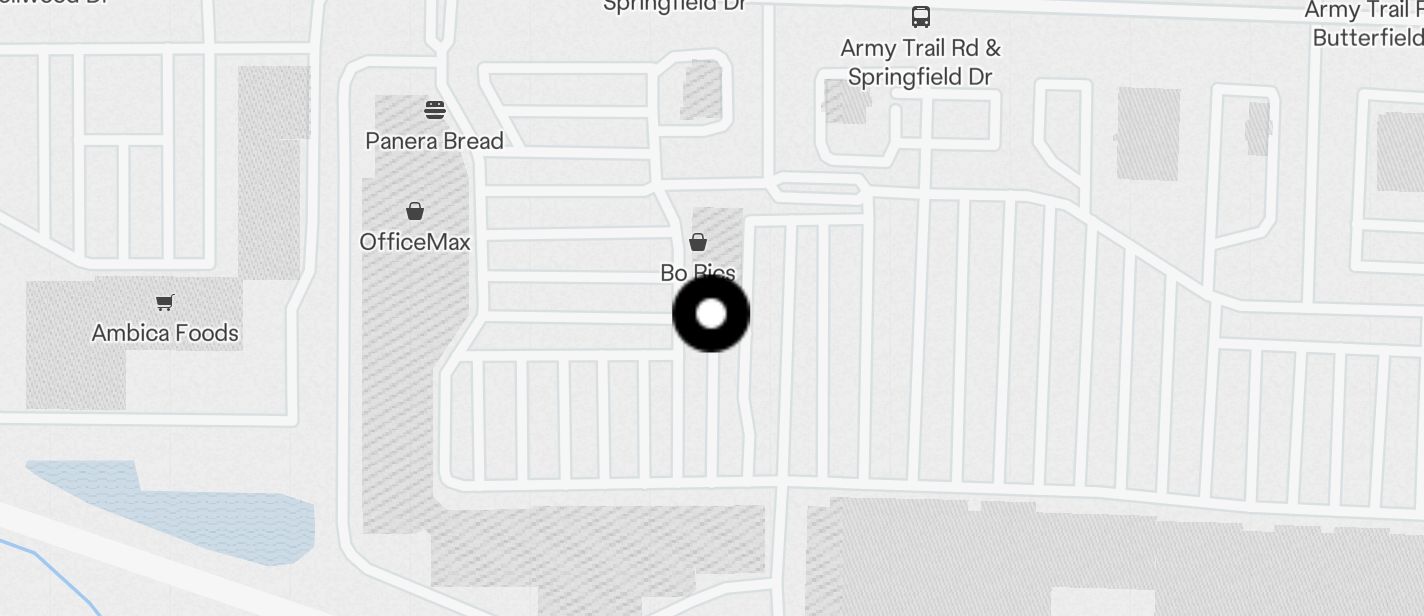Select the Army Trail Rd & Springfield Dr bus stop

(920, 17)
